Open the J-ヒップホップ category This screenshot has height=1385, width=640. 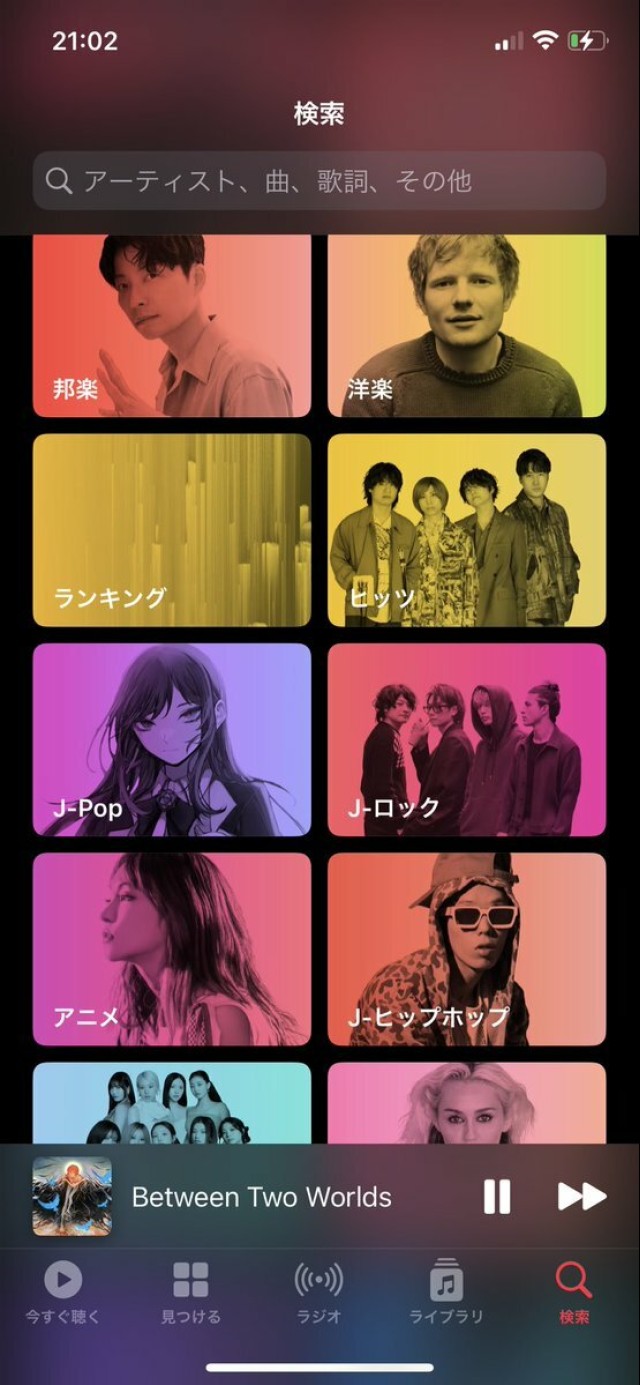click(467, 949)
